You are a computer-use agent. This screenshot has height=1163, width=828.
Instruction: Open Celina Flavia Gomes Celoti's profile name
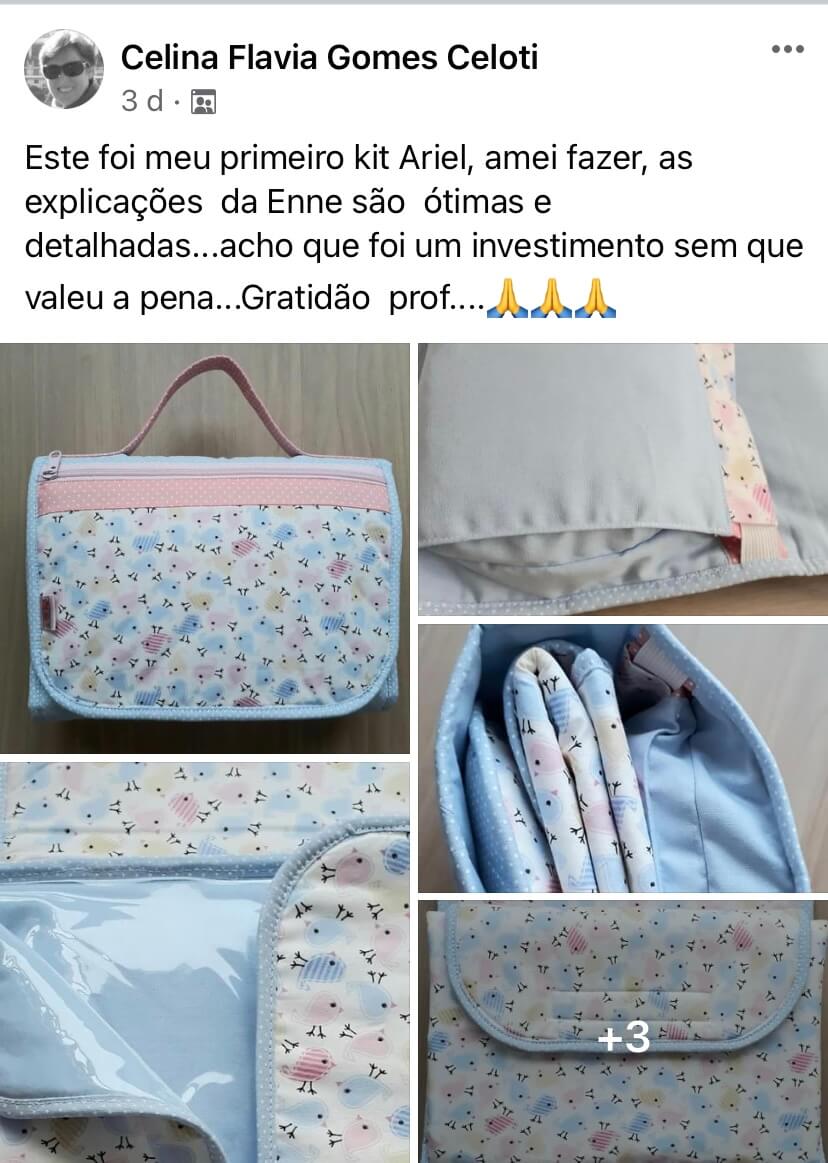[329, 58]
